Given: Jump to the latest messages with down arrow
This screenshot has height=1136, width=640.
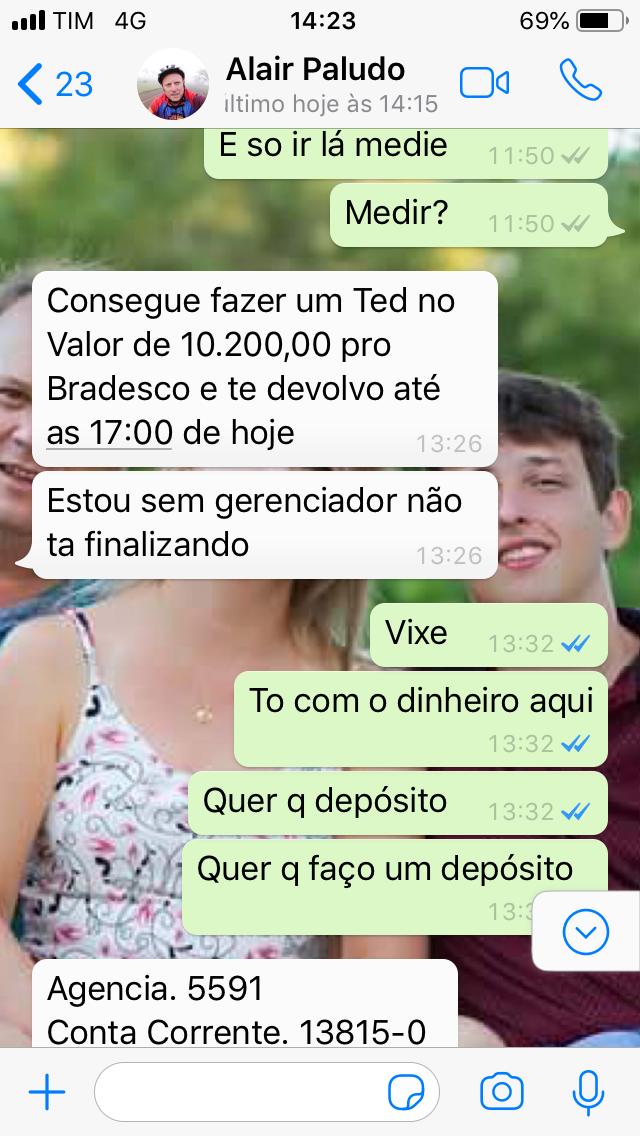Looking at the screenshot, I should (586, 931).
